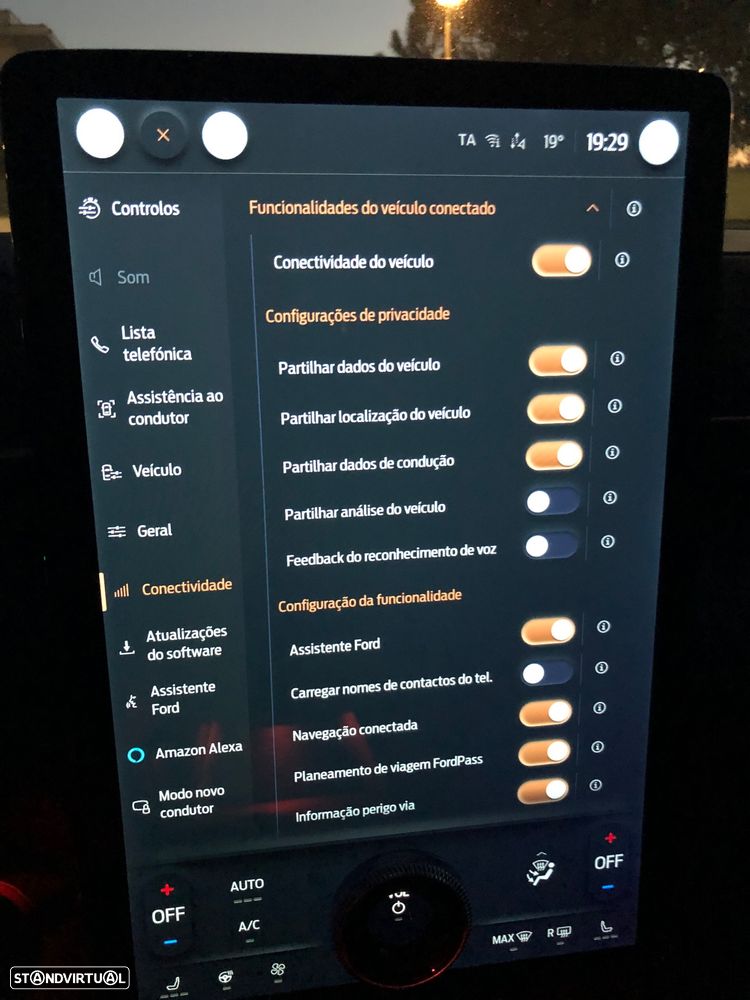Turn on MAX windshield defrost
Image resolution: width=750 pixels, height=1000 pixels.
click(512, 938)
